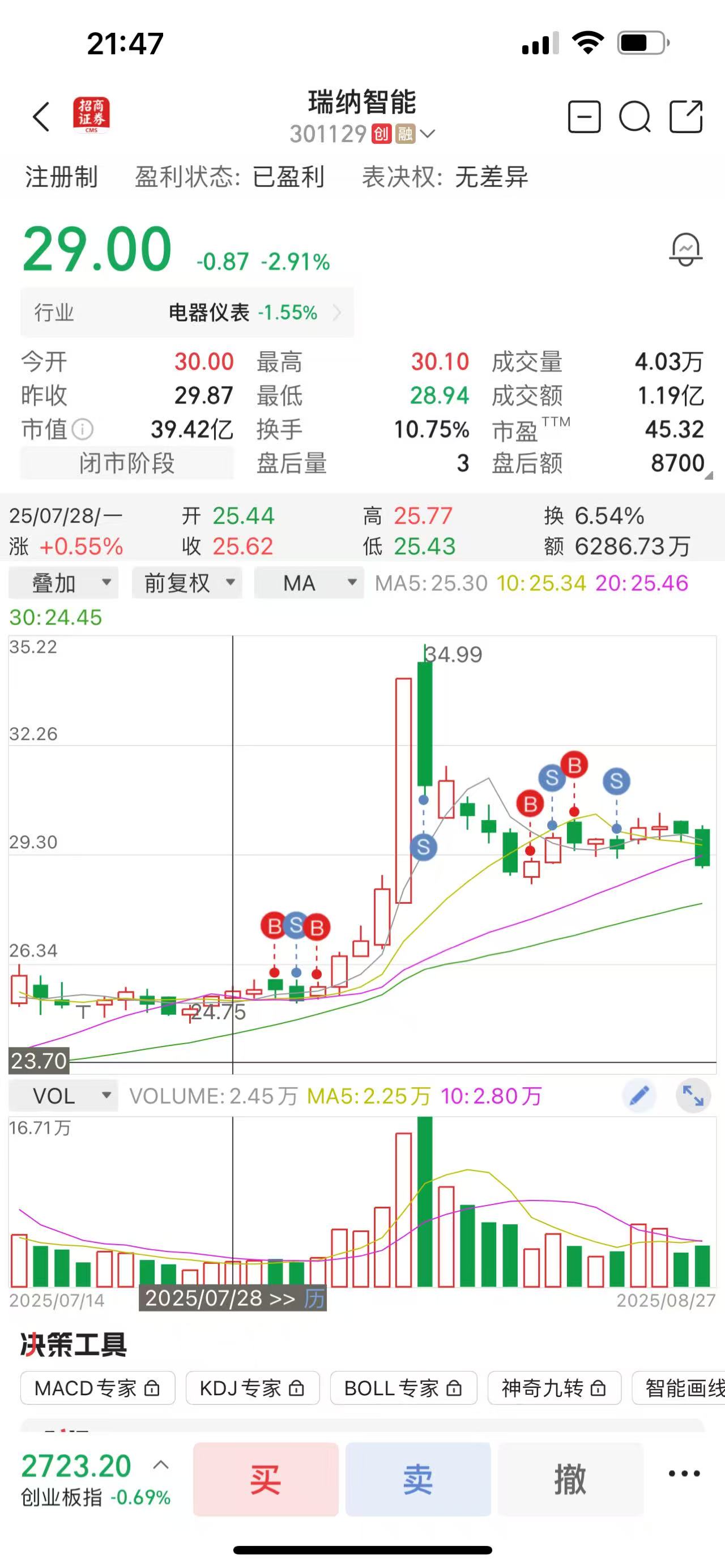Go back using the top-left arrow
The width and height of the screenshot is (725, 1568).
[41, 117]
